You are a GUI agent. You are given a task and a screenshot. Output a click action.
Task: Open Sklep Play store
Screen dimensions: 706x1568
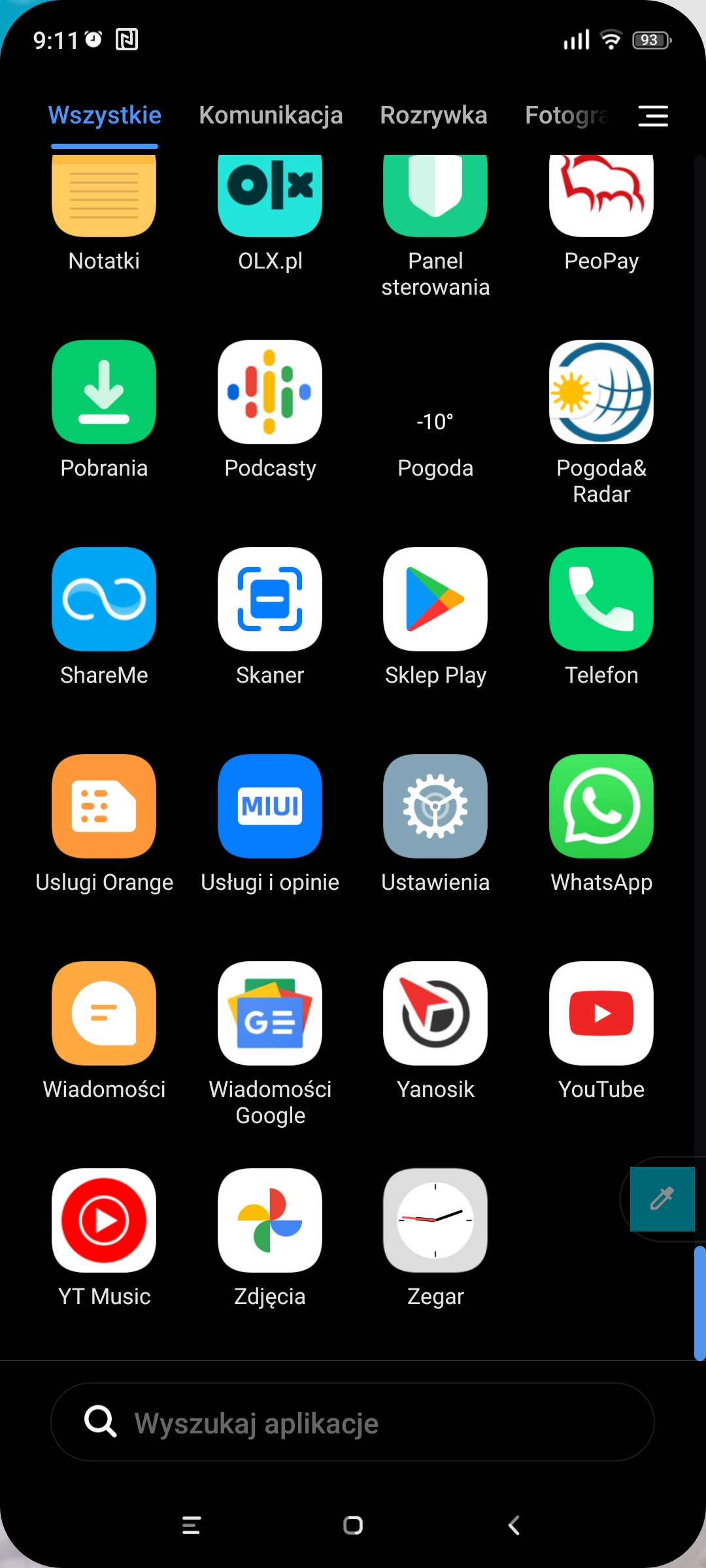[435, 599]
